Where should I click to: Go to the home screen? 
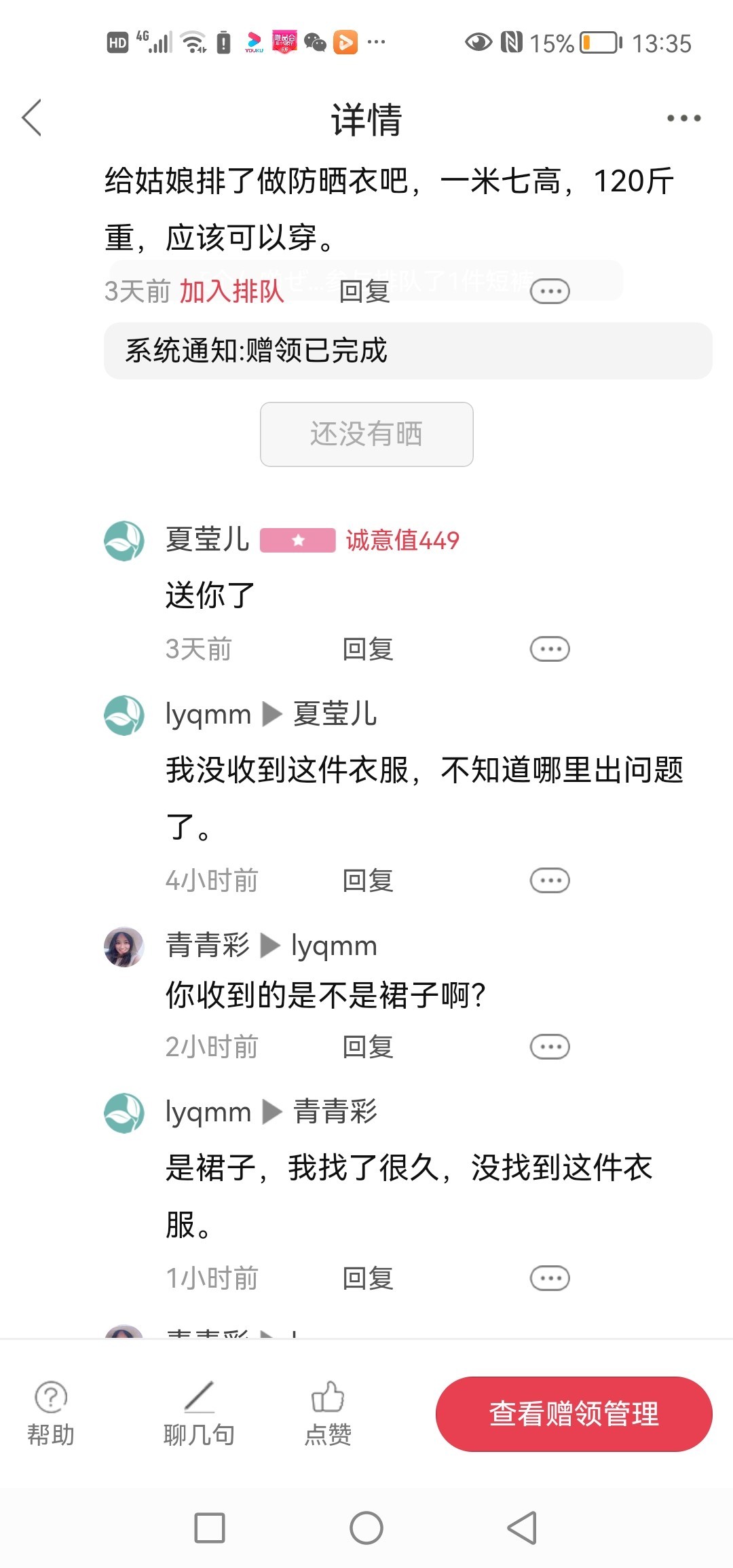point(366,1528)
